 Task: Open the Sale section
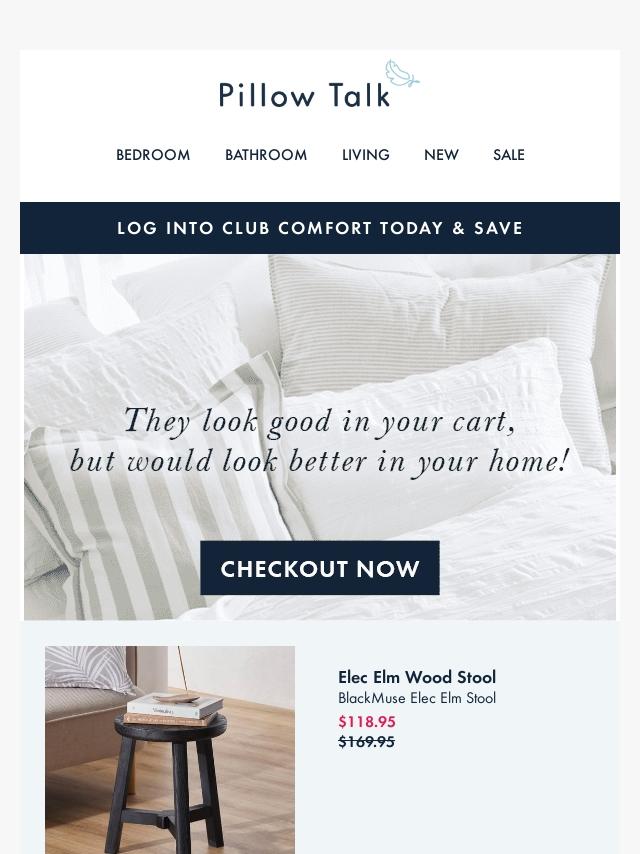pos(509,155)
